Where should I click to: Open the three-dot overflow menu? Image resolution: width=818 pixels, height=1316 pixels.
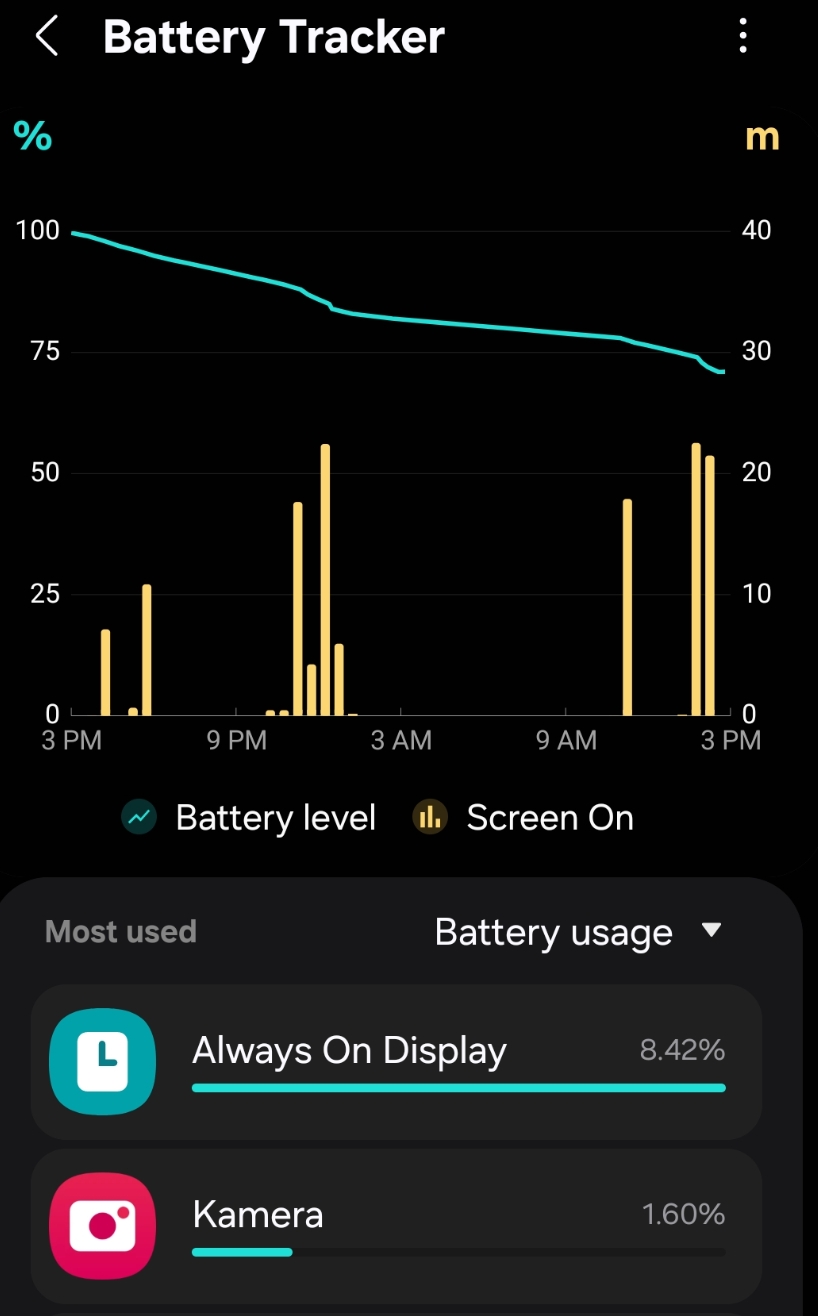(742, 37)
